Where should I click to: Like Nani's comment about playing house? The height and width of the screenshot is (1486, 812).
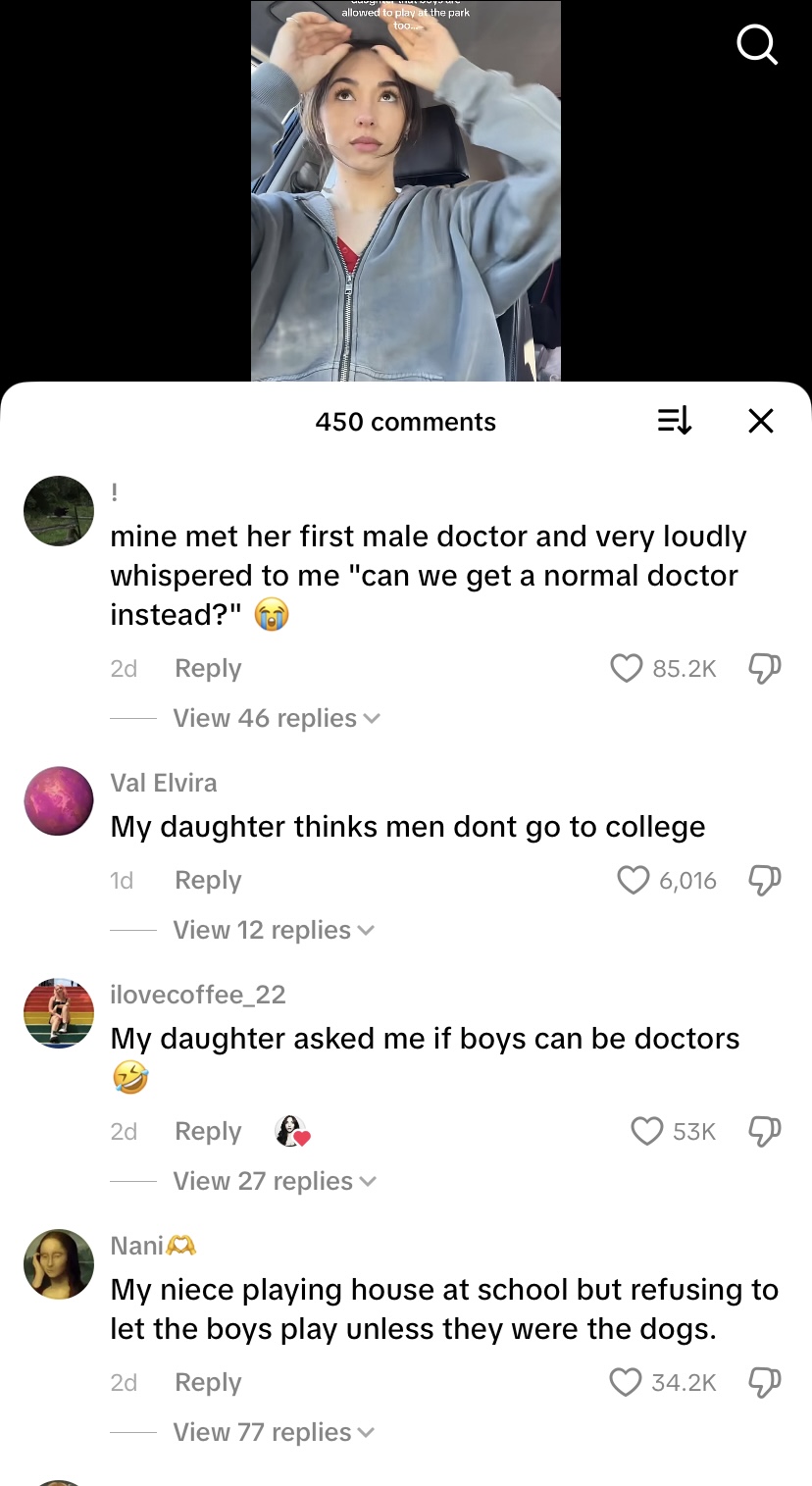click(x=626, y=1382)
